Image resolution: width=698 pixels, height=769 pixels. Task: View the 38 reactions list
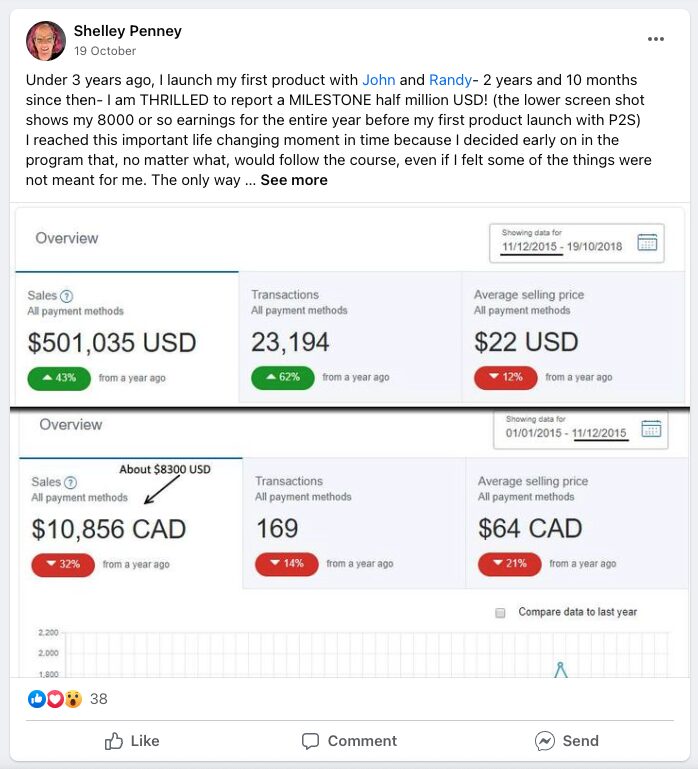[x=99, y=699]
